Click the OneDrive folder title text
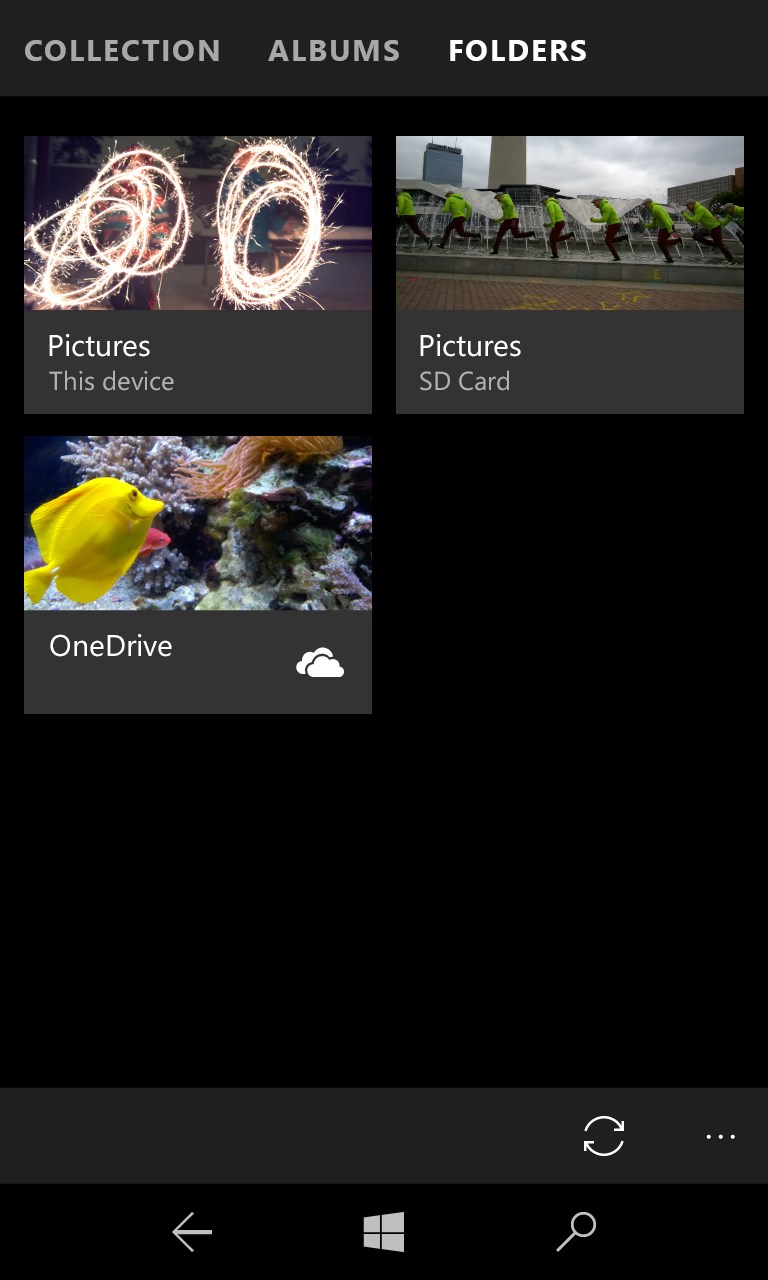This screenshot has height=1280, width=768. click(110, 646)
